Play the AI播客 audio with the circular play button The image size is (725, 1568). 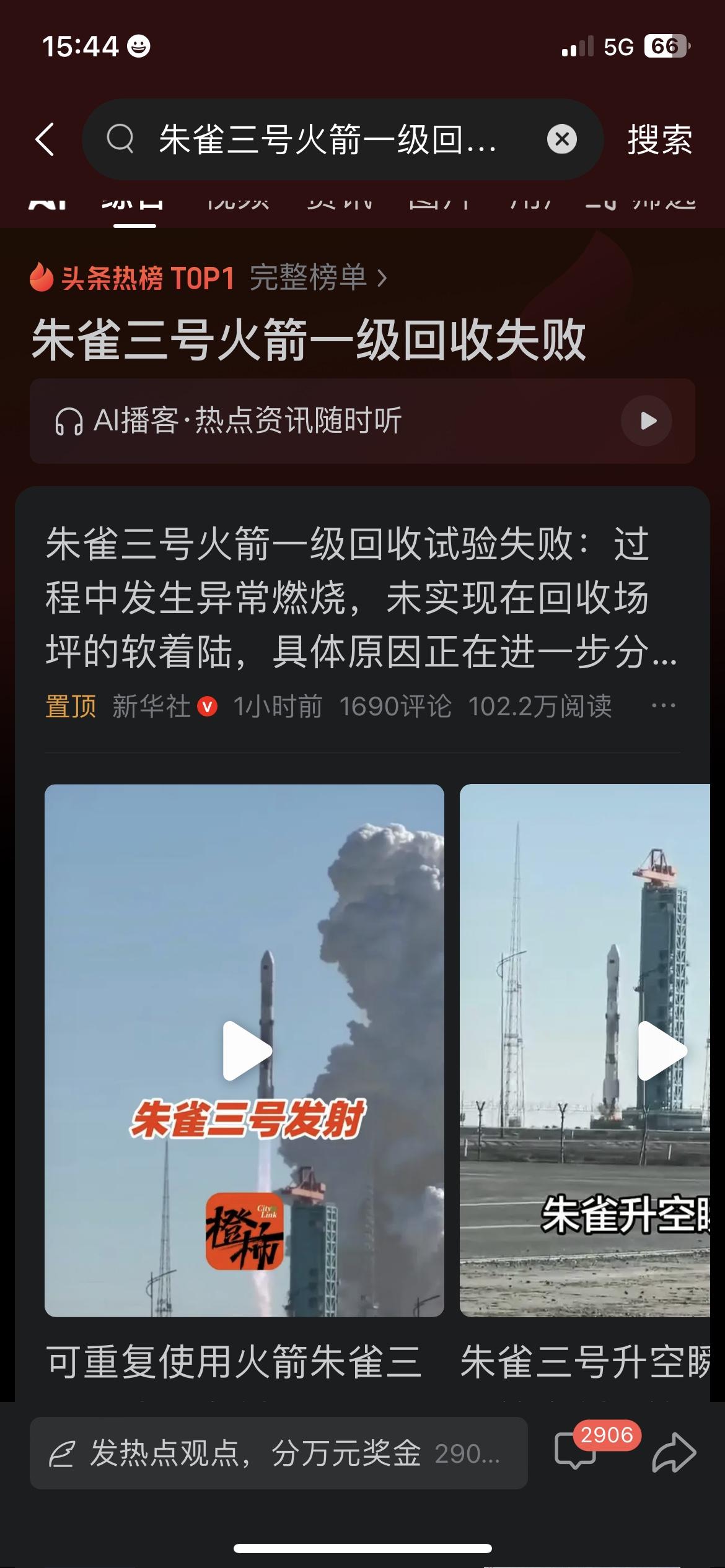(x=647, y=420)
